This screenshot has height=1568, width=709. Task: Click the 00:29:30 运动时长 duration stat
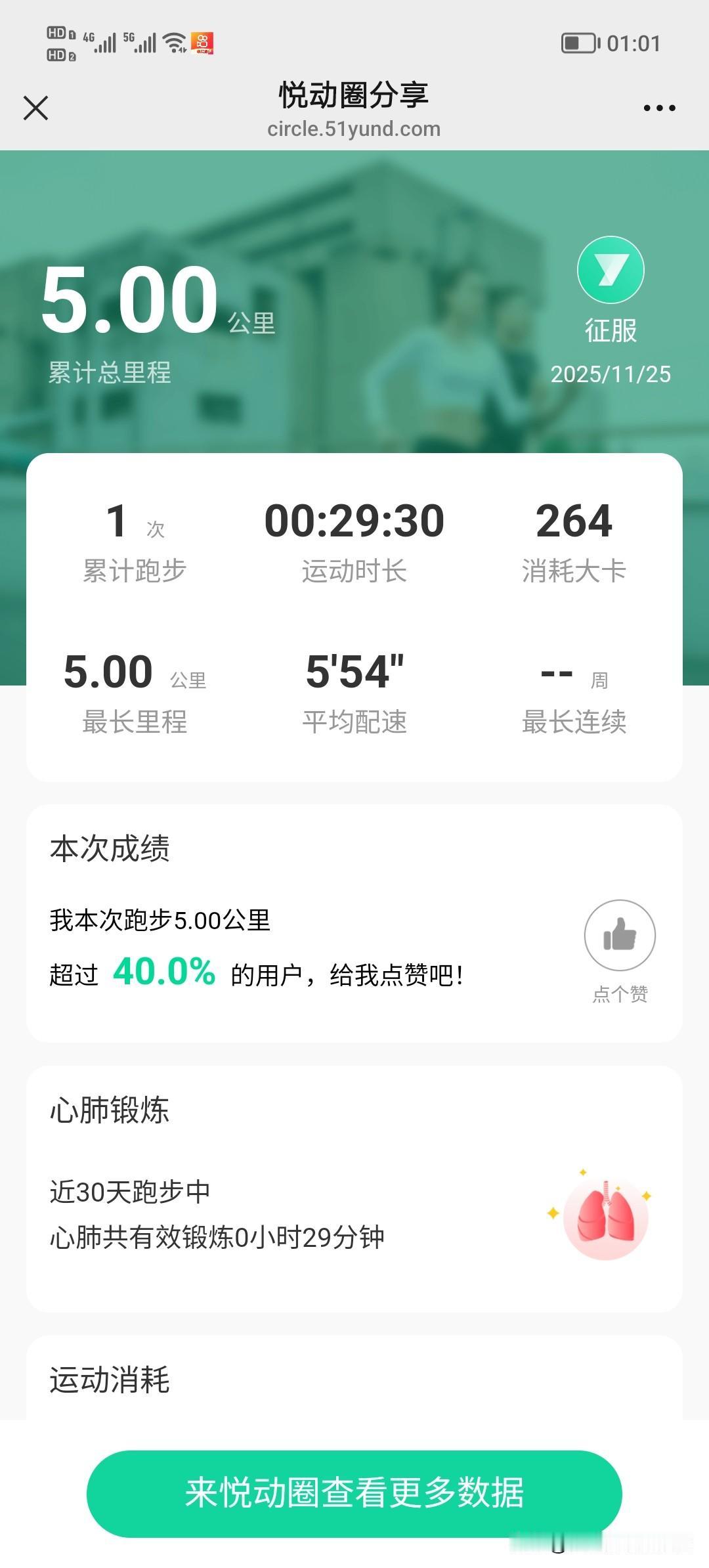[354, 521]
